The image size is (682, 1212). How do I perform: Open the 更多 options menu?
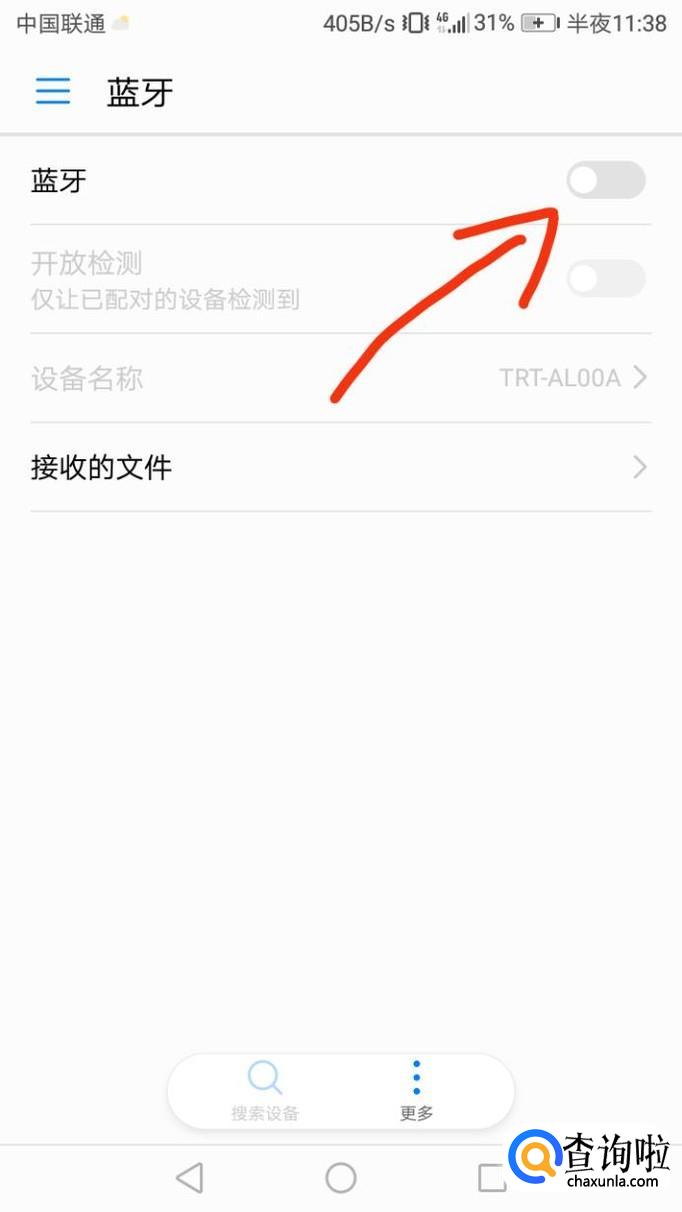tap(416, 1091)
